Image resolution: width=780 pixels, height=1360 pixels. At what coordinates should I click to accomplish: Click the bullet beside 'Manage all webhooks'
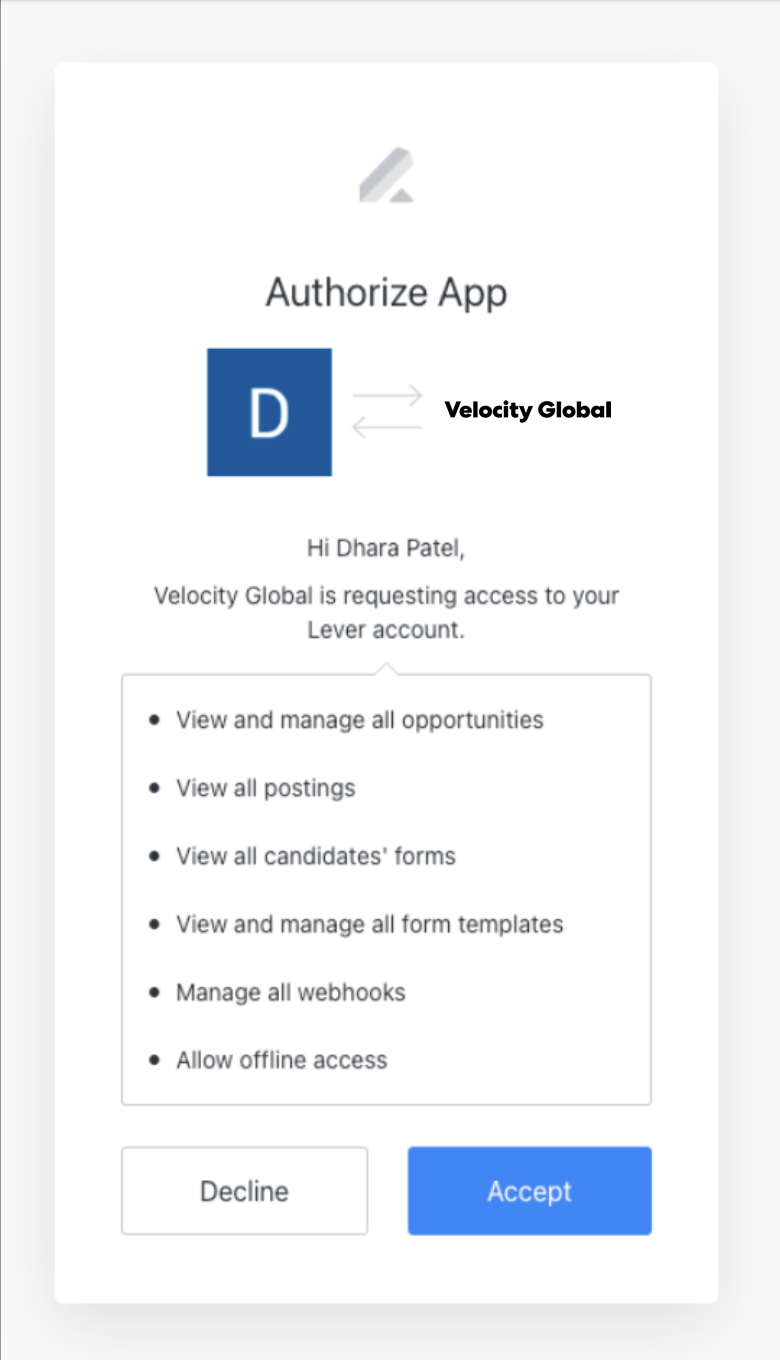click(x=155, y=991)
